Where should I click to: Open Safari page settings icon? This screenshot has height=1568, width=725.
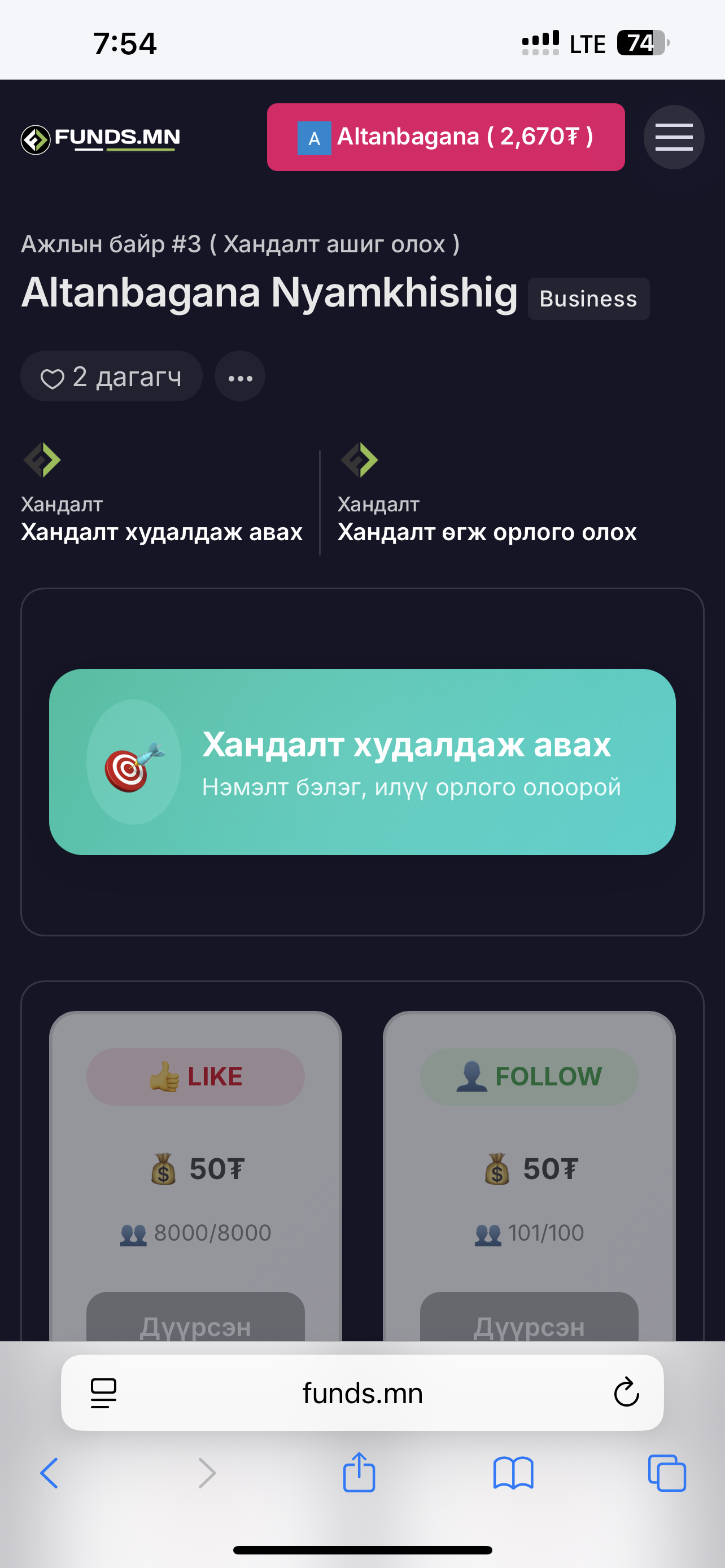click(x=103, y=1392)
